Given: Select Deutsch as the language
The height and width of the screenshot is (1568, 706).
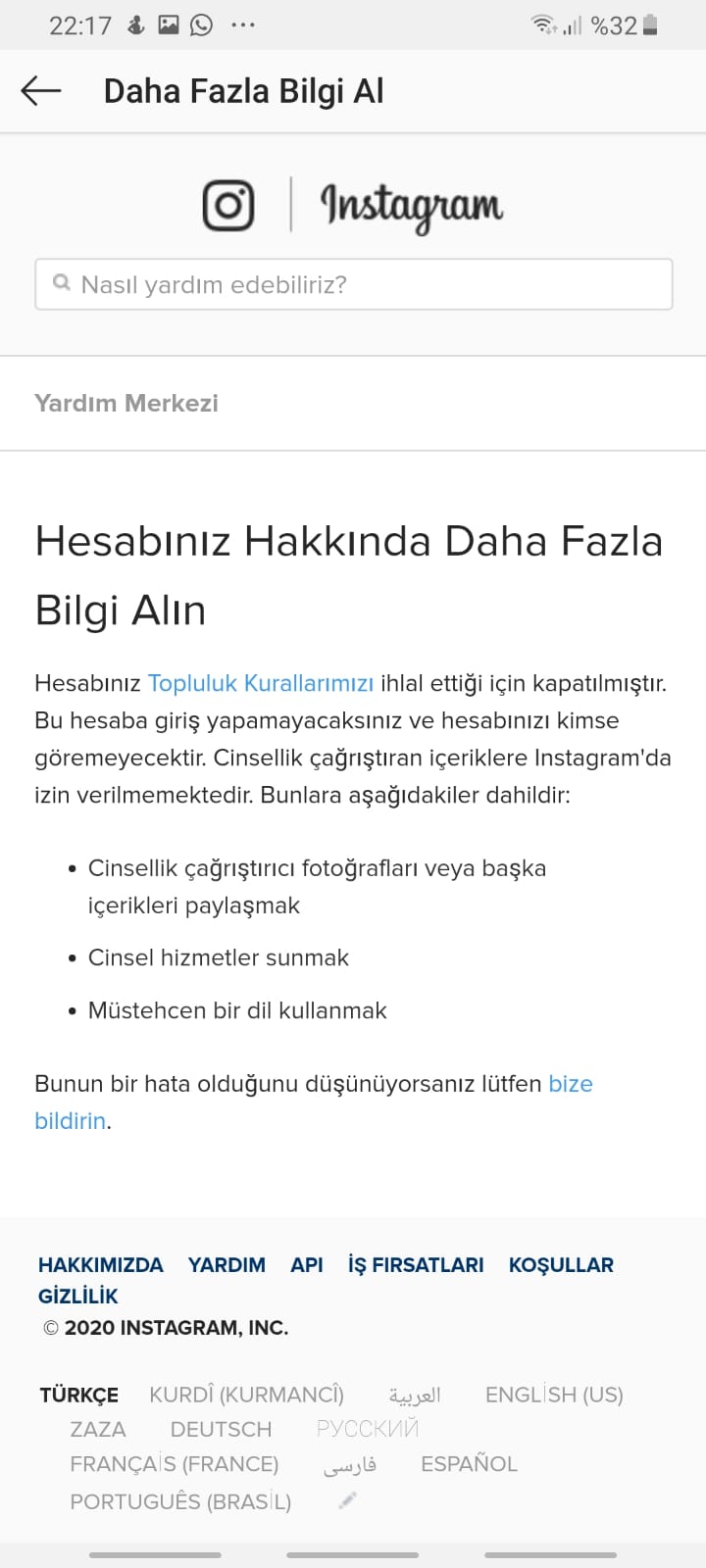Looking at the screenshot, I should point(221,1429).
